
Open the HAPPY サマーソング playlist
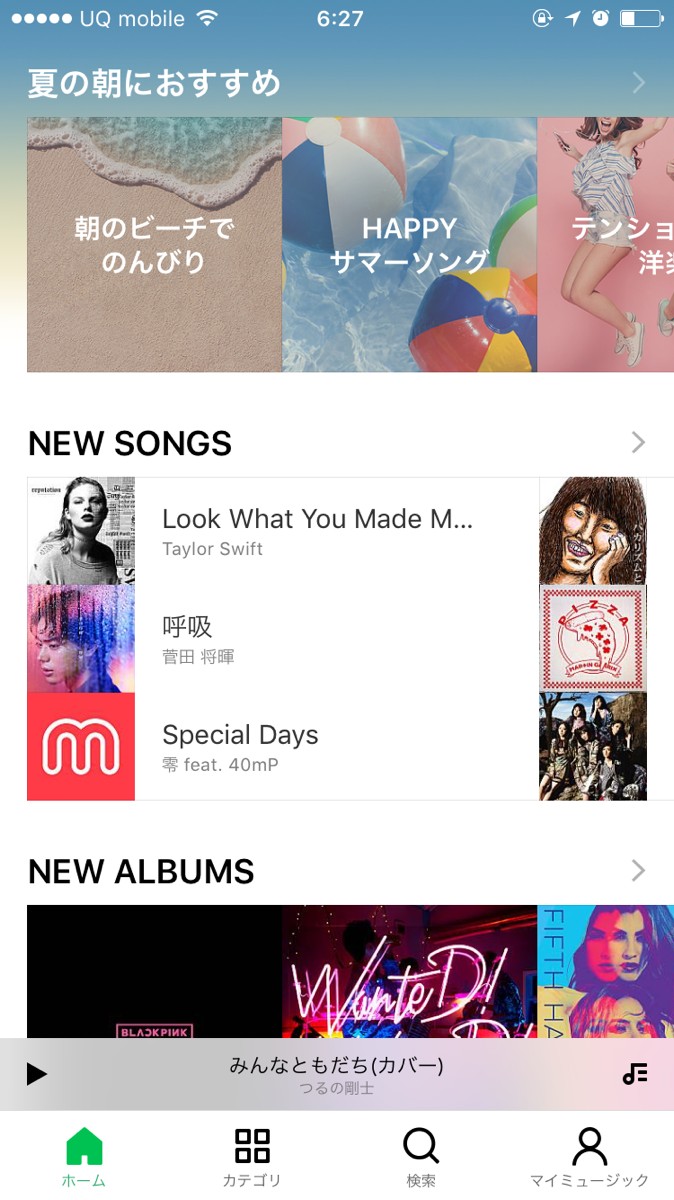409,245
